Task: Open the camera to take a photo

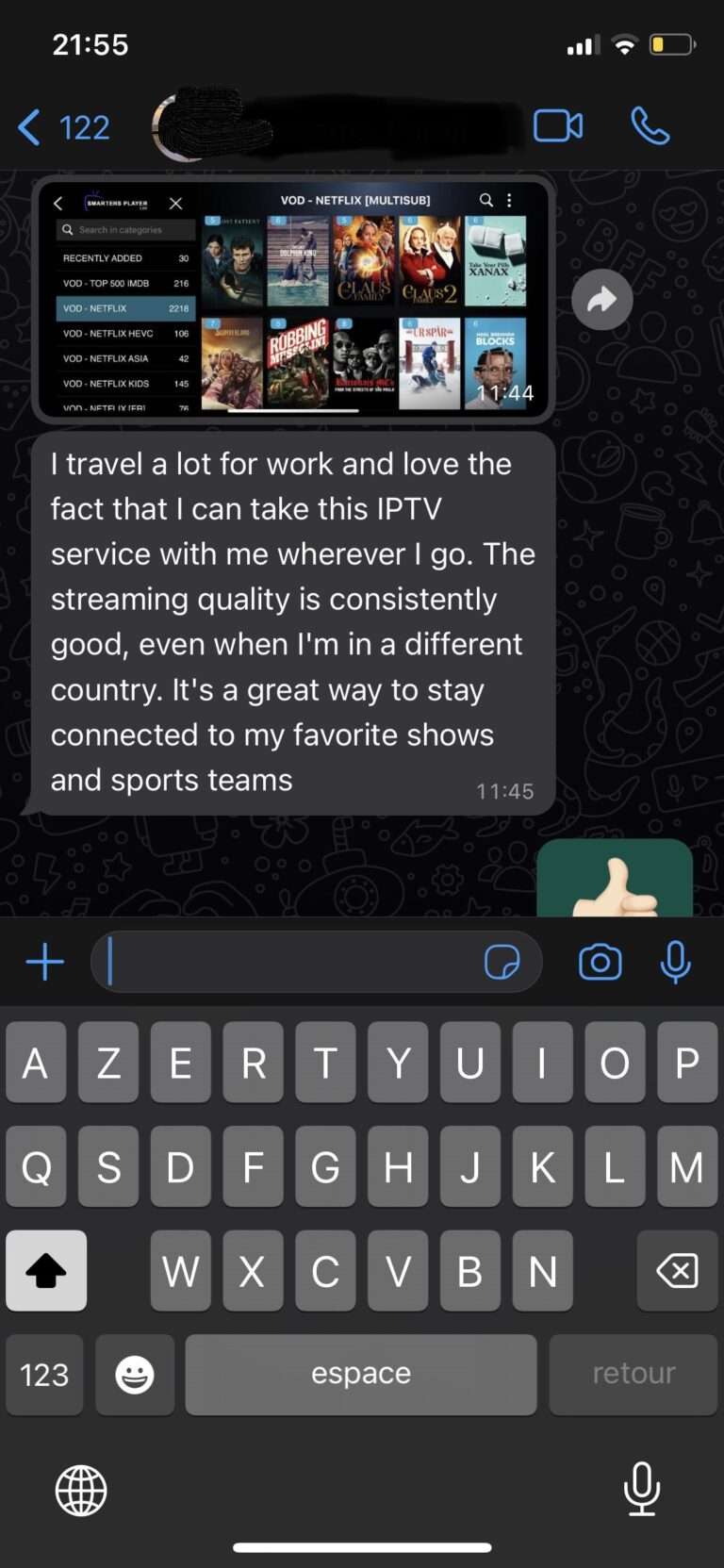Action: point(600,962)
